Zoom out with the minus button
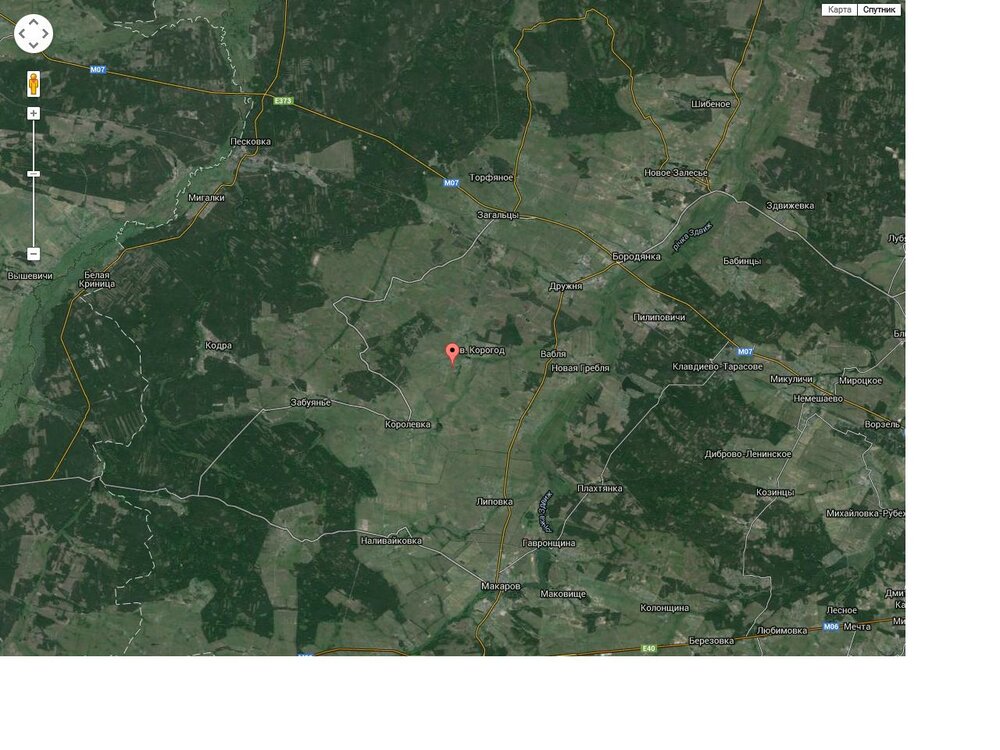Screen dimensions: 1000x750 [x=33, y=254]
